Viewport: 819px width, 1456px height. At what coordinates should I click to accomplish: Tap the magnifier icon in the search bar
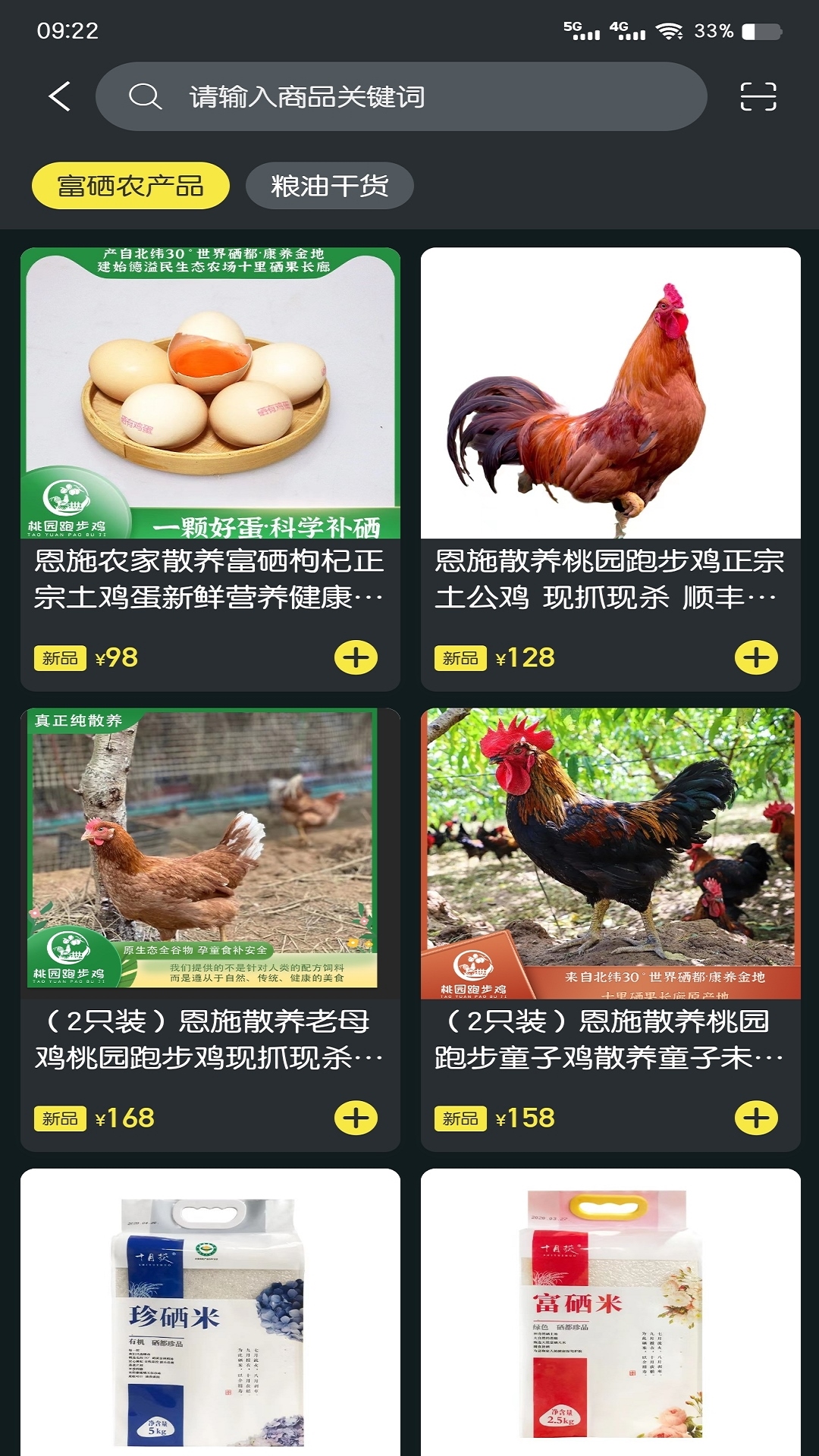click(144, 96)
